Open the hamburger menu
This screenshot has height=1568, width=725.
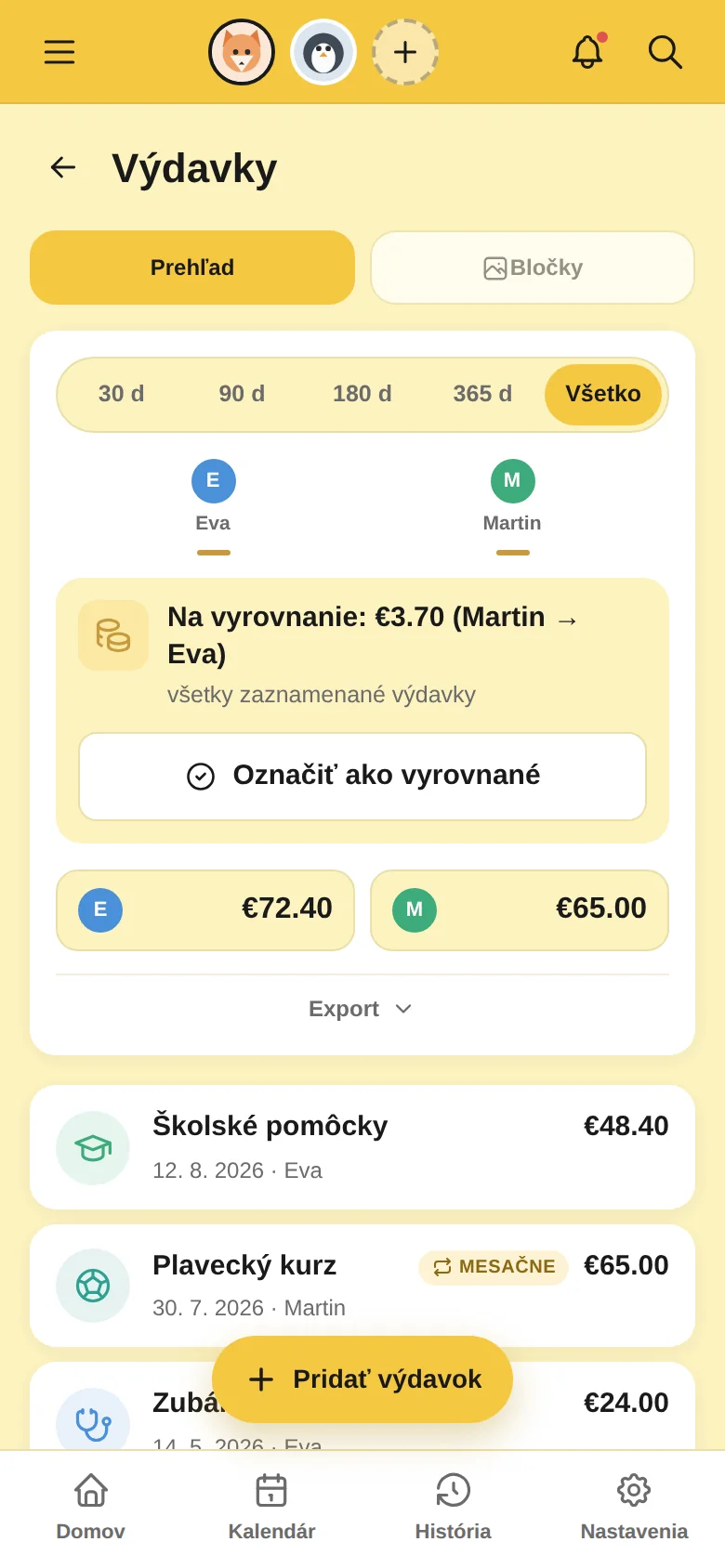(x=59, y=52)
